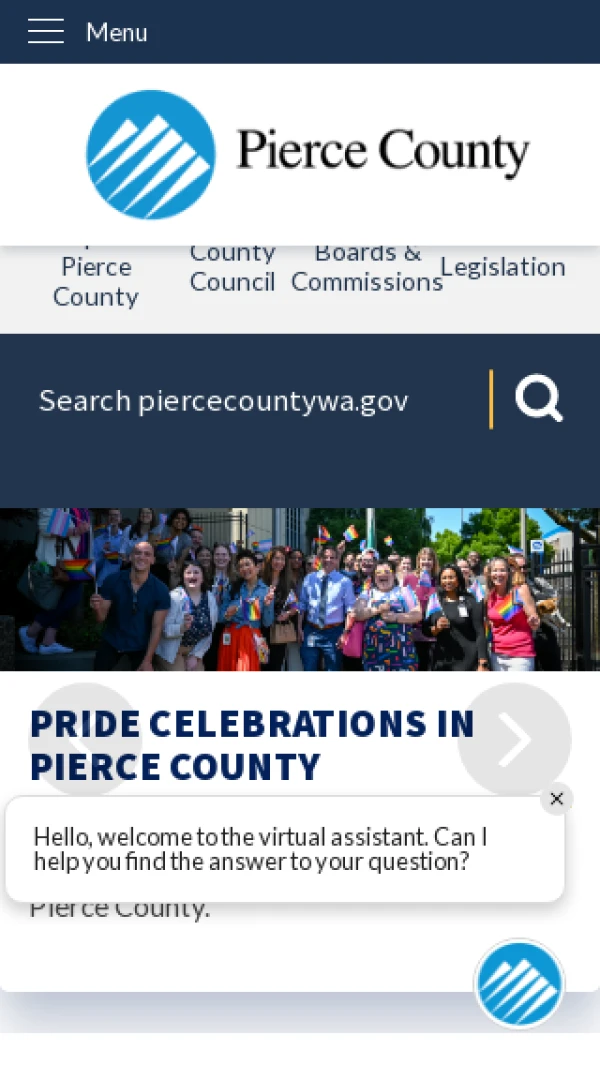Open the Pride Celebrations slide image

[300, 590]
